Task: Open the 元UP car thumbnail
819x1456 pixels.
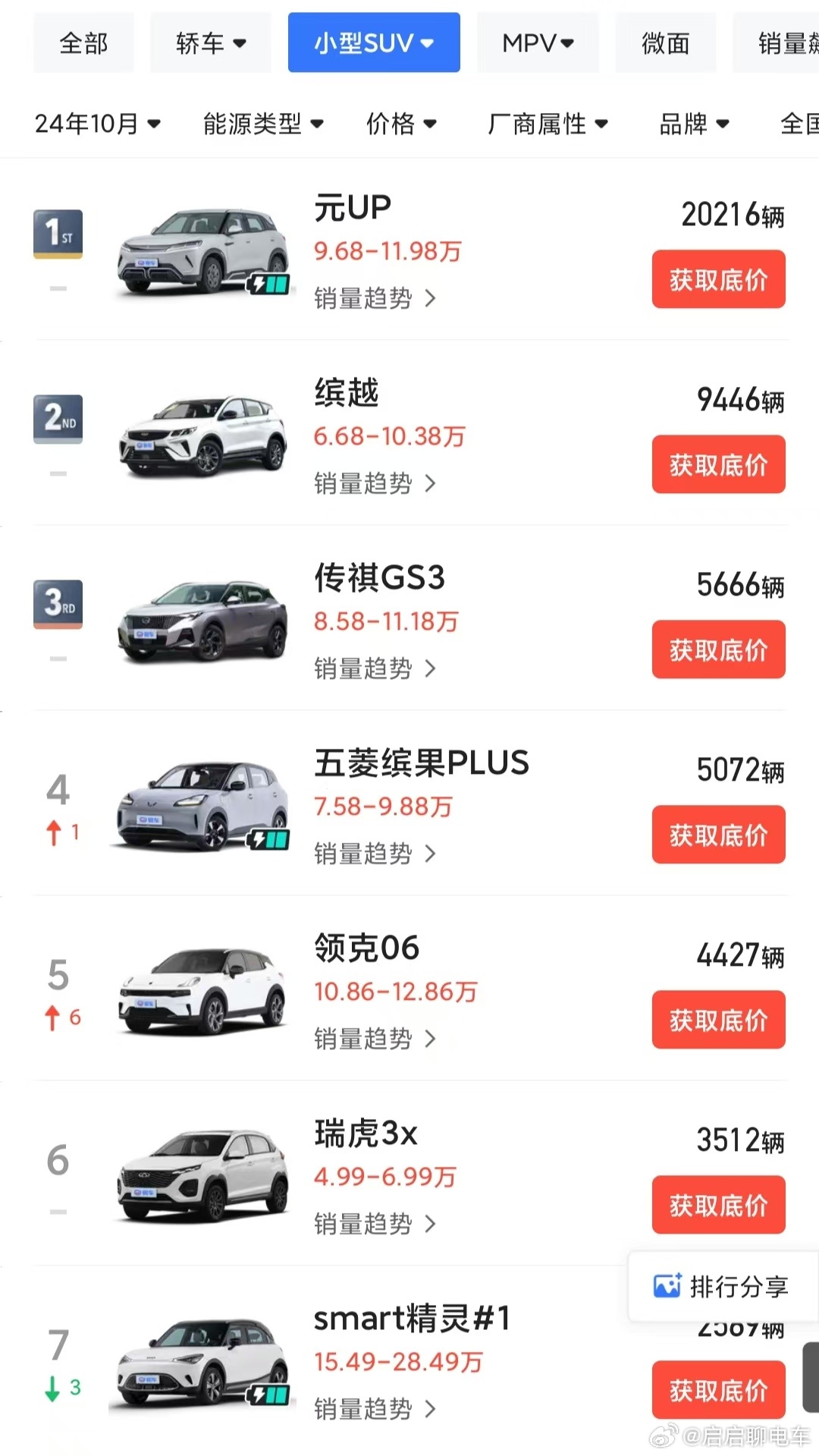Action: [203, 252]
